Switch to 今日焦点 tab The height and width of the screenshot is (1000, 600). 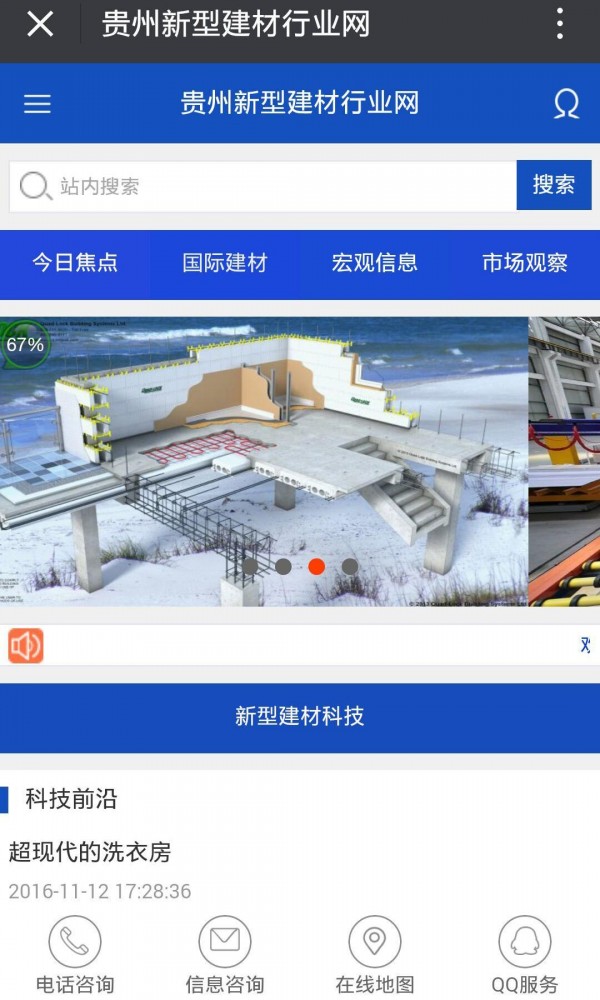coord(75,263)
